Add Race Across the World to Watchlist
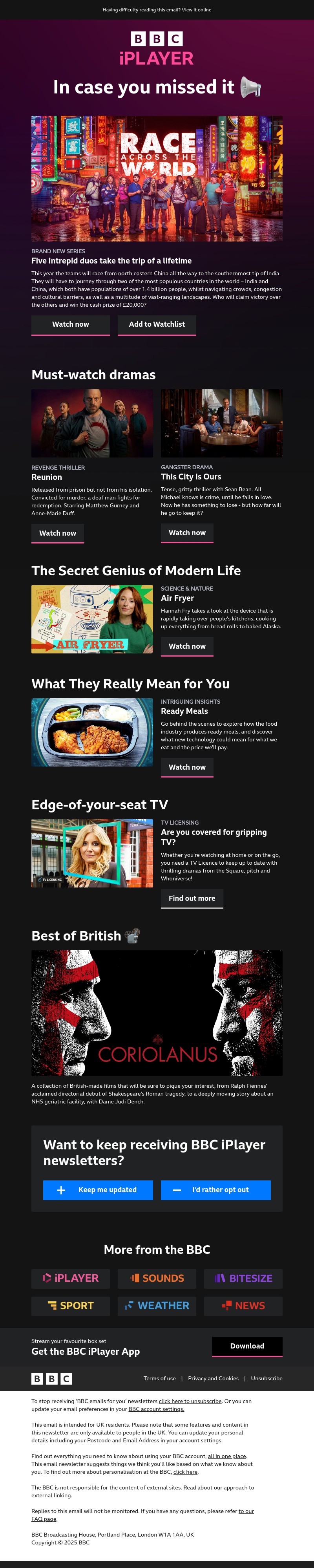The width and height of the screenshot is (314, 1568). tap(156, 324)
